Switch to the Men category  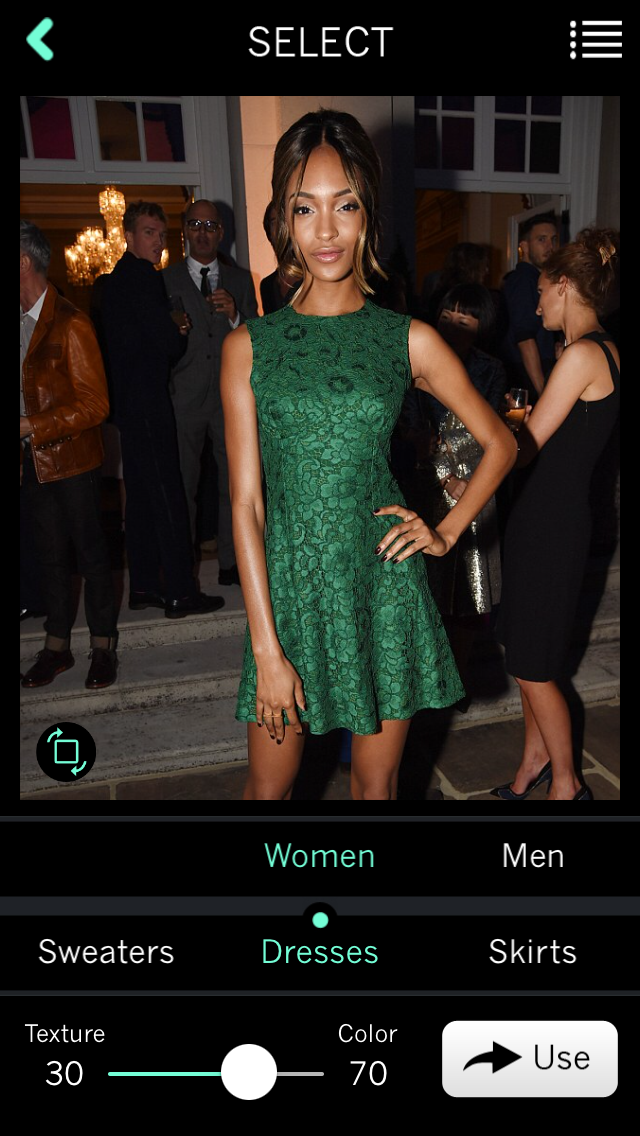tap(533, 856)
